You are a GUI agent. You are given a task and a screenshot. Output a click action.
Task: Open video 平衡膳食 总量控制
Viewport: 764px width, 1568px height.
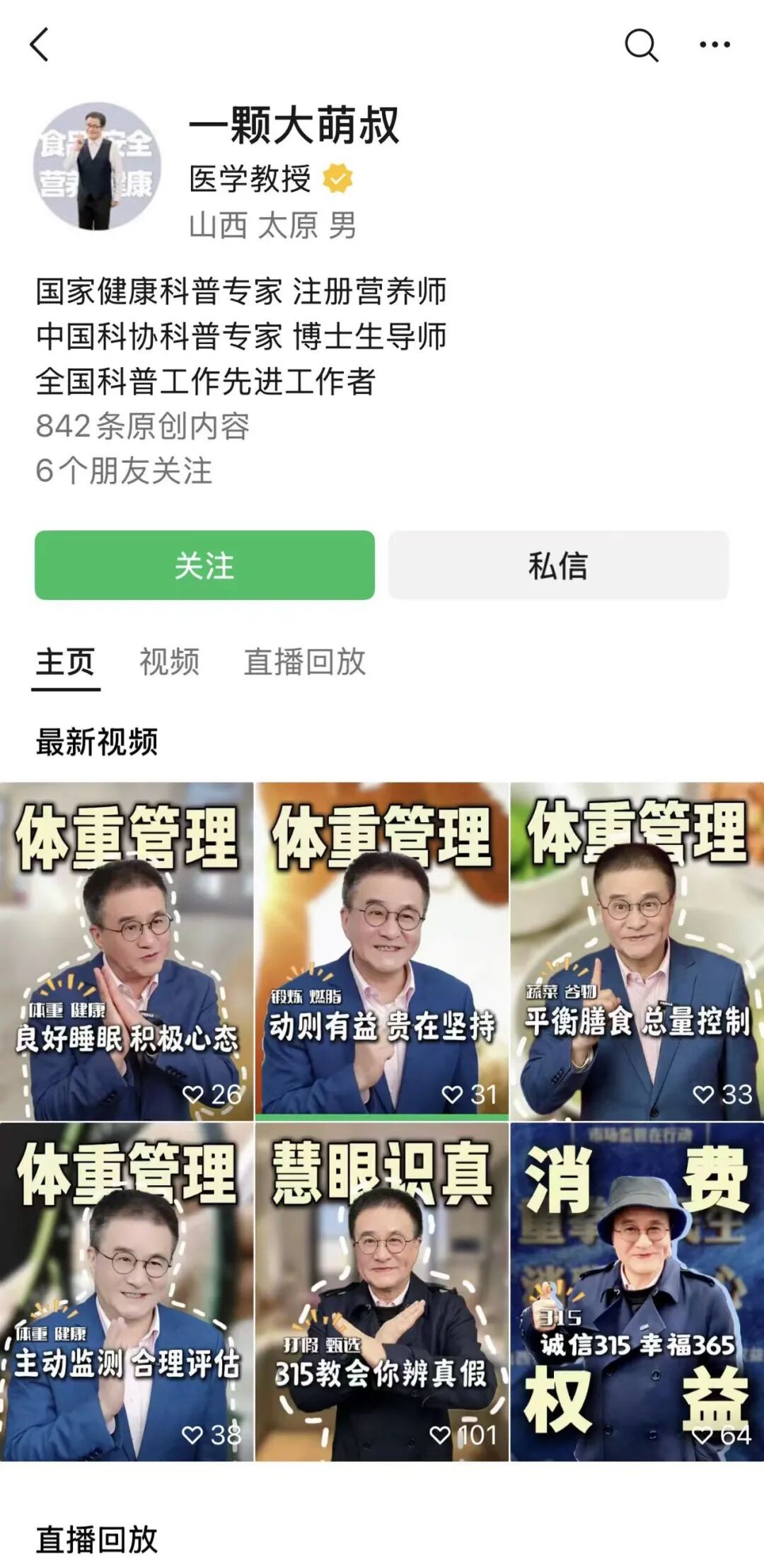pyautogui.click(x=637, y=951)
